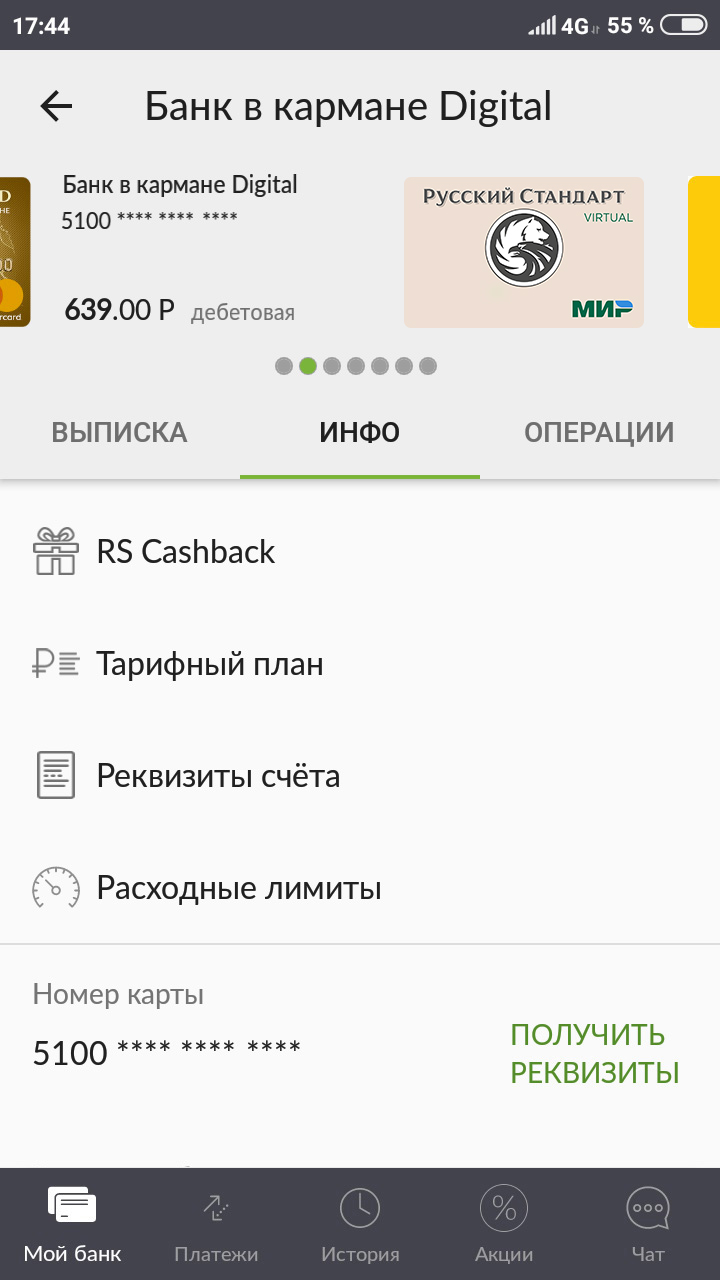
Task: Open the ОПЕРАЦИИ tab
Action: [599, 432]
